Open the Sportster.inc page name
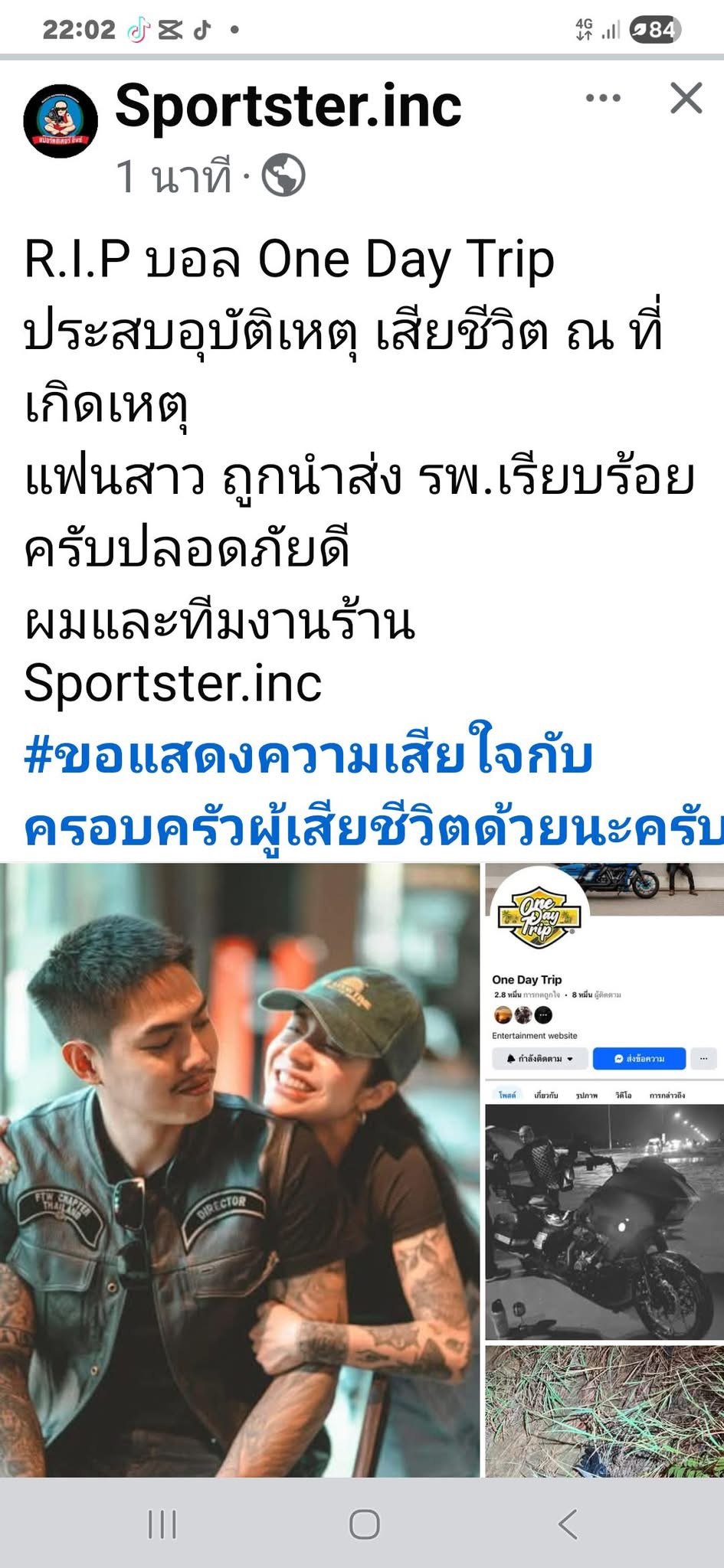 288,106
